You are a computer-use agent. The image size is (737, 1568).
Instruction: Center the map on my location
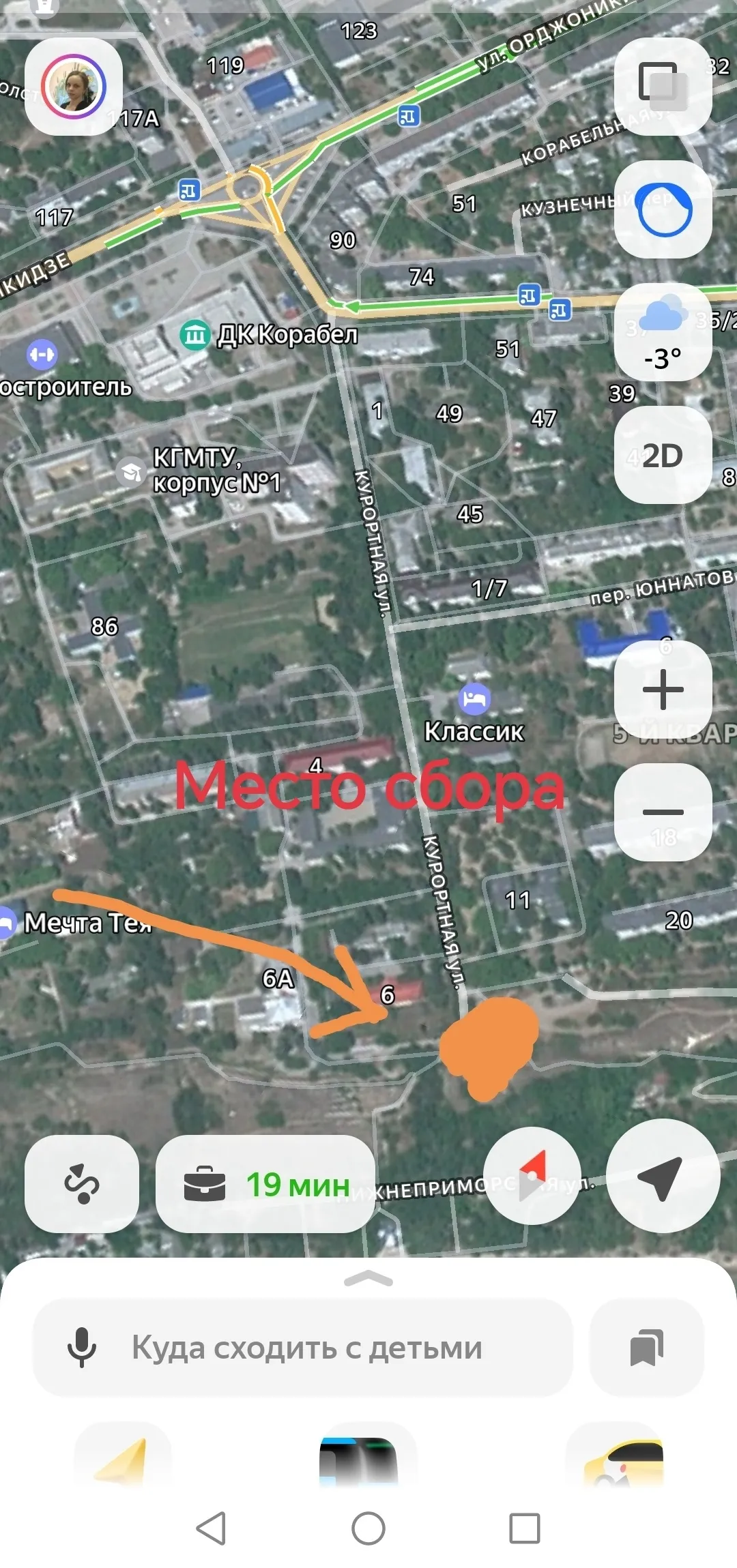(663, 1177)
